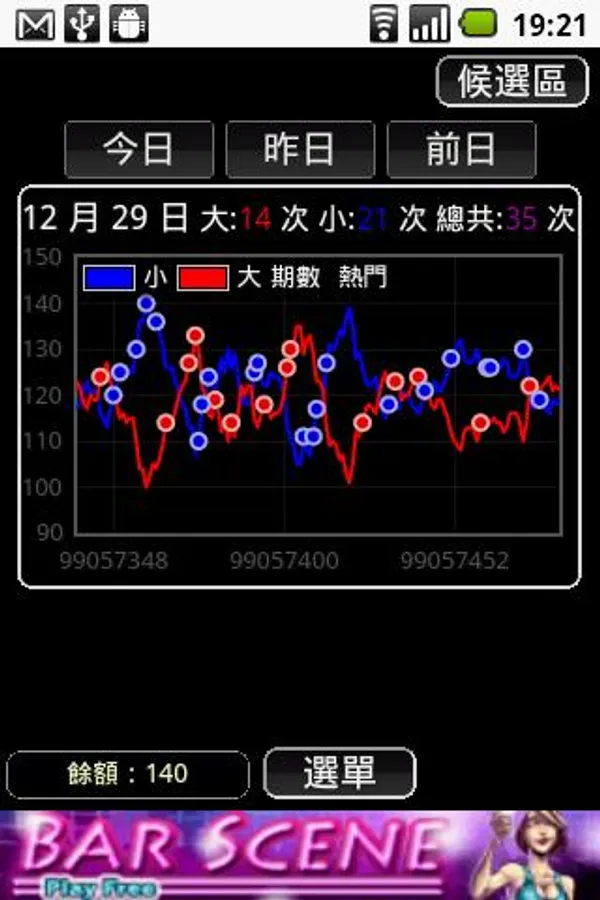This screenshot has width=600, height=900.
Task: Open the 候選區 candidate area
Action: click(x=512, y=81)
